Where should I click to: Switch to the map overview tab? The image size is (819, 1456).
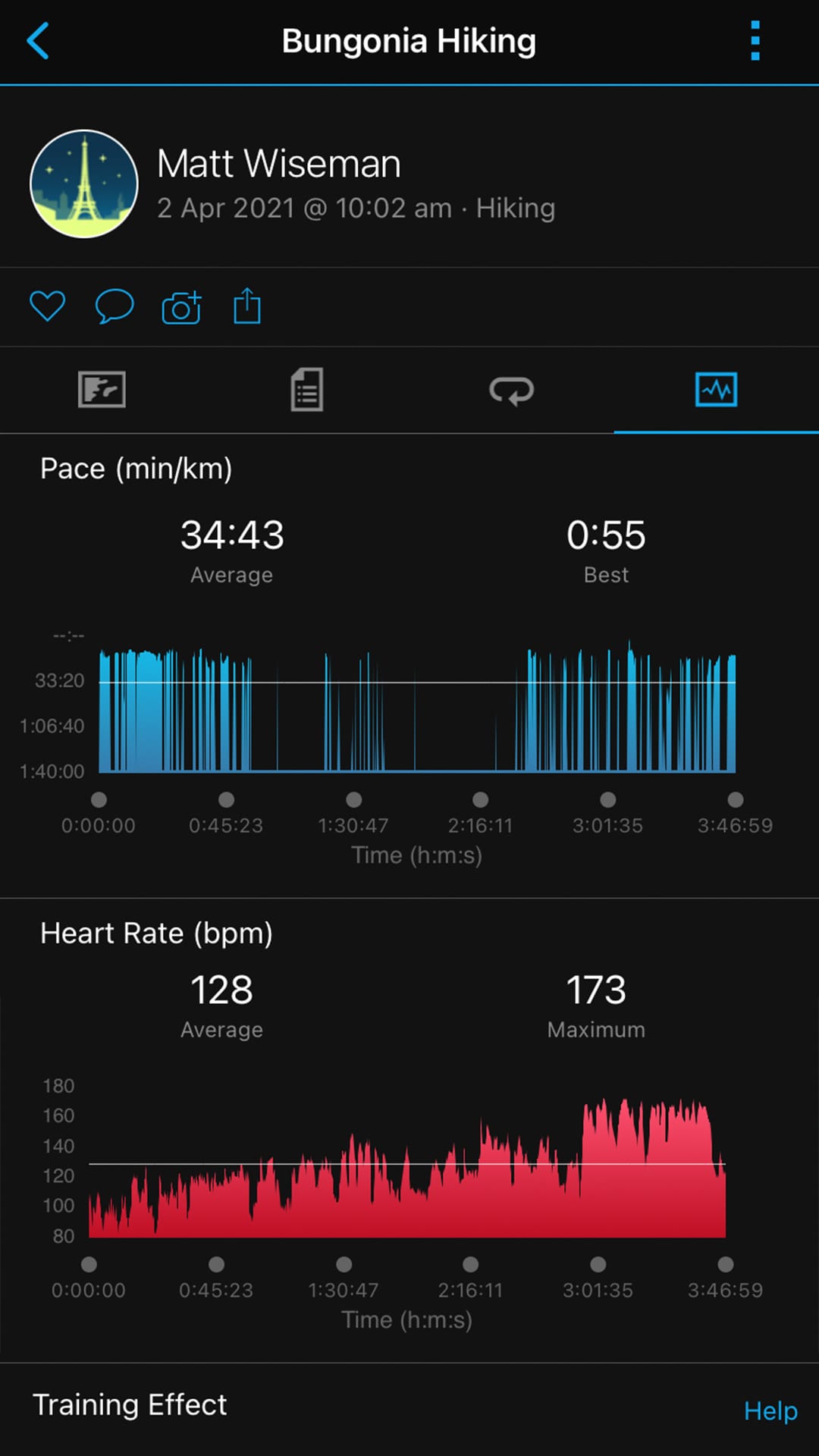click(102, 390)
